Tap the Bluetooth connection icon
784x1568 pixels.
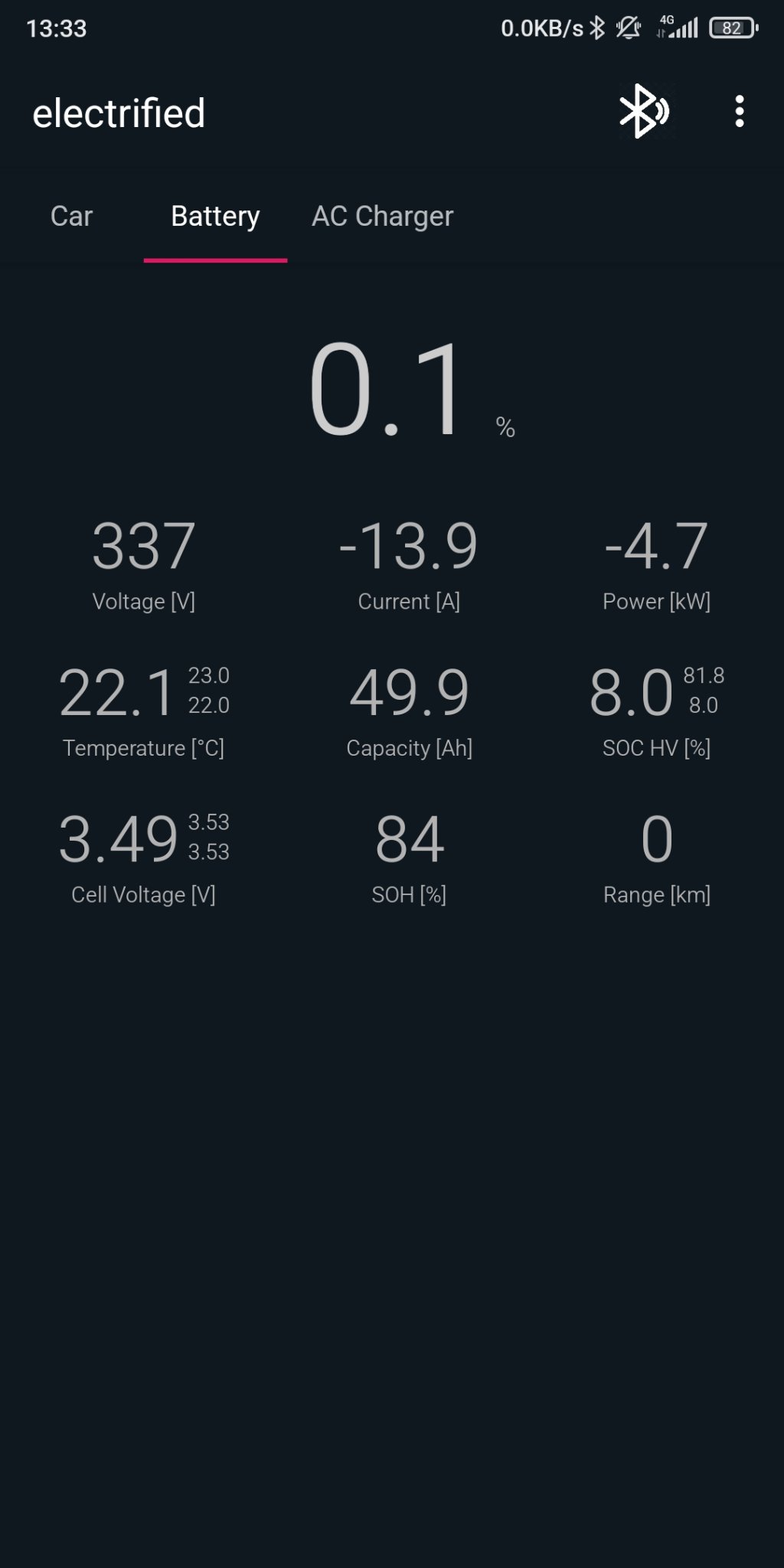(643, 112)
